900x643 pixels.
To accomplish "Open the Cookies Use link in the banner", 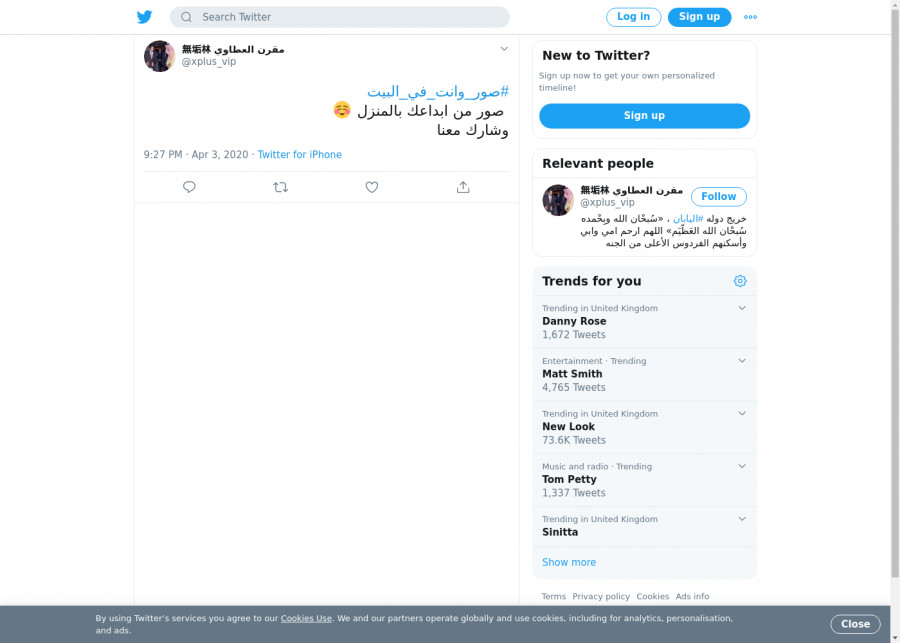I will 306,618.
